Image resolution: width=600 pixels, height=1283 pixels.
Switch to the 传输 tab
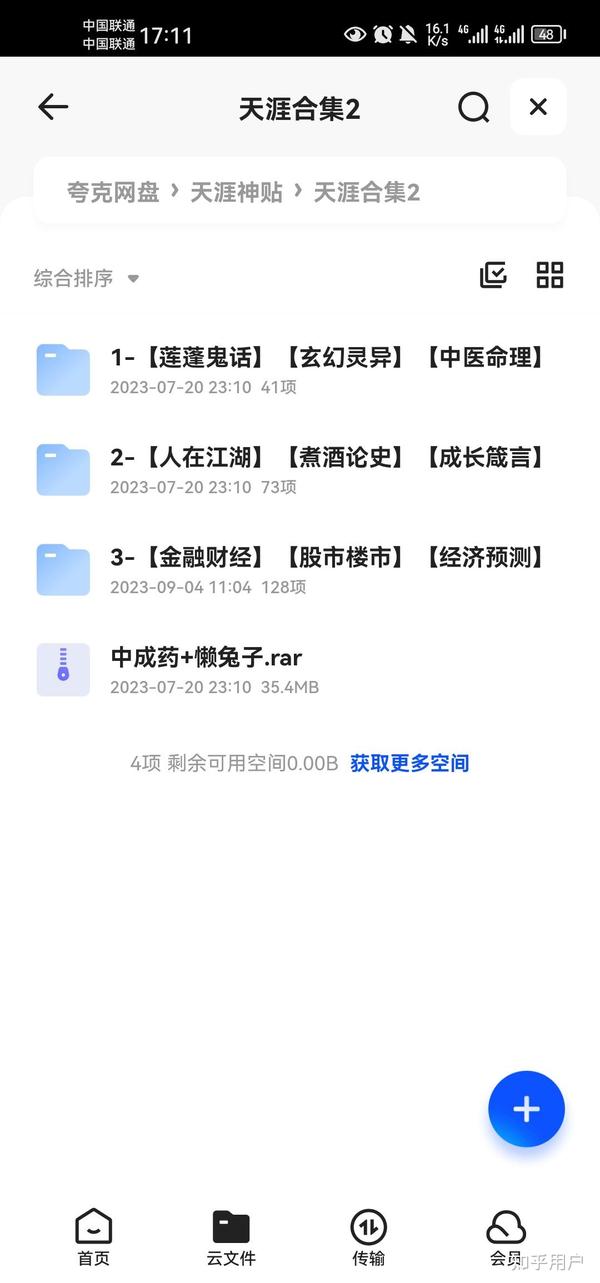[x=368, y=1238]
